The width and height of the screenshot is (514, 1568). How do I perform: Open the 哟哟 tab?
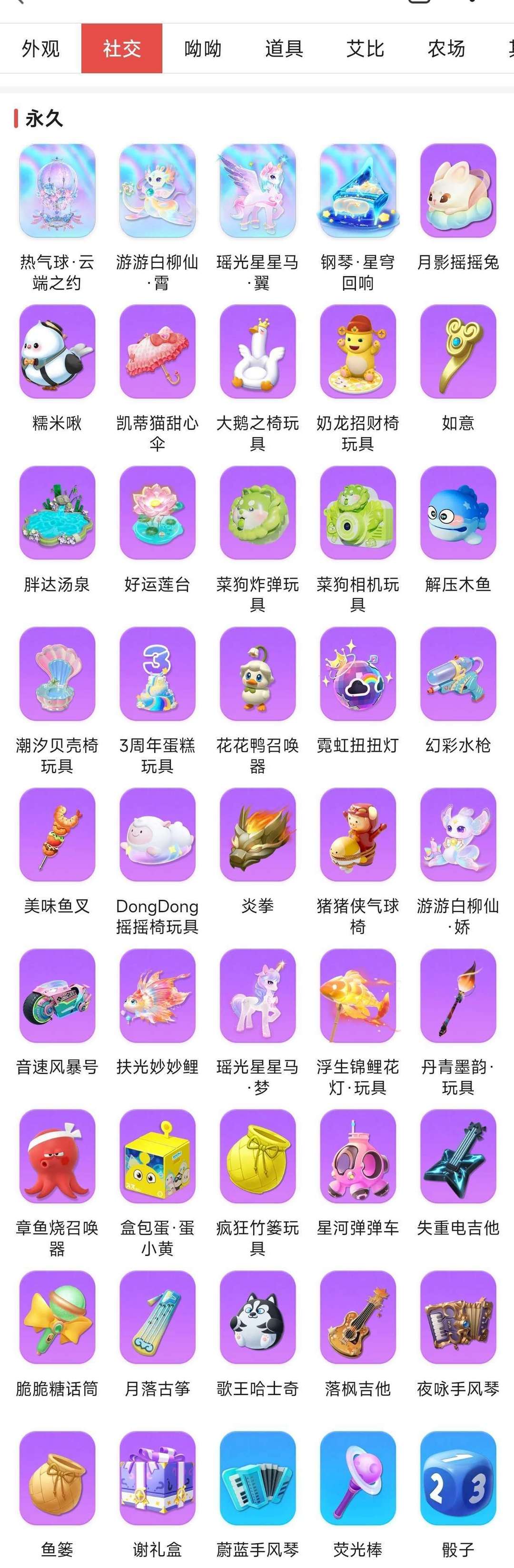(203, 48)
